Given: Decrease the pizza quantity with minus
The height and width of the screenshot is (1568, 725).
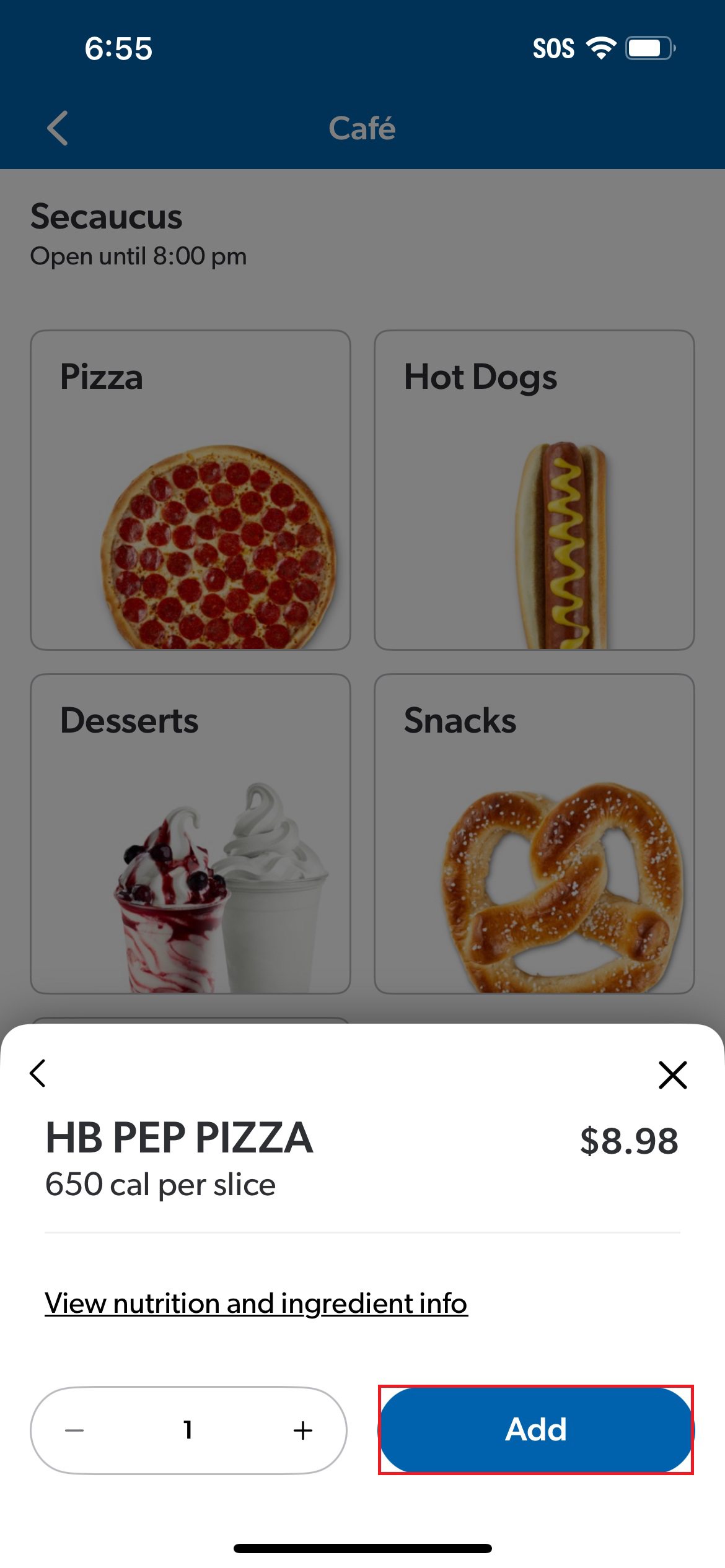Looking at the screenshot, I should (74, 1431).
